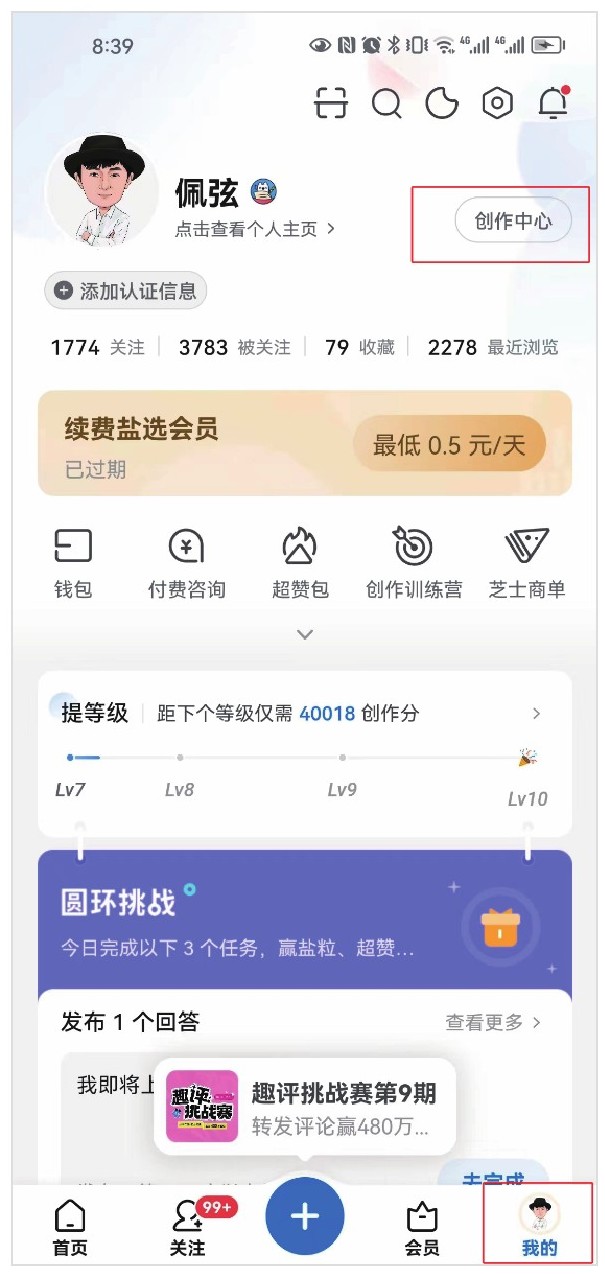Screen dimensions: 605x1274
Task: Open 付费咨询 entry
Action: pos(187,564)
